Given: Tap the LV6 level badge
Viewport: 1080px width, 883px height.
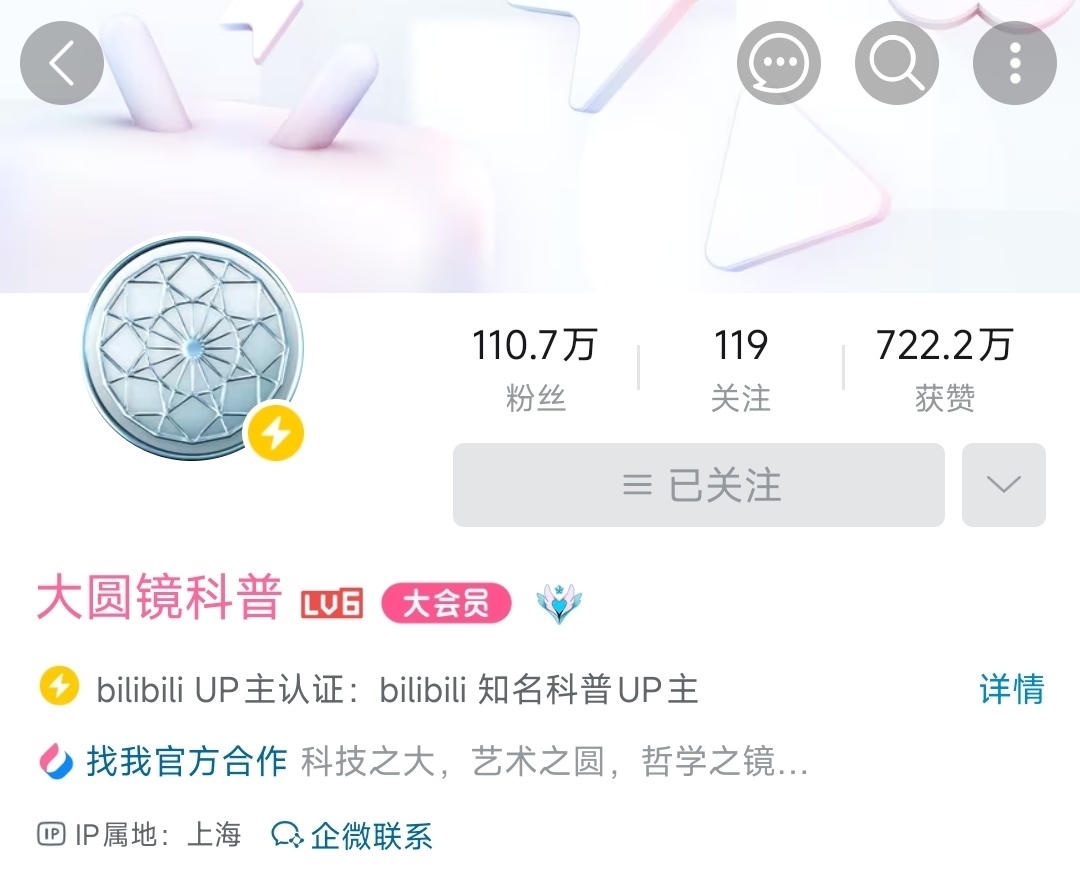Looking at the screenshot, I should coord(332,604).
